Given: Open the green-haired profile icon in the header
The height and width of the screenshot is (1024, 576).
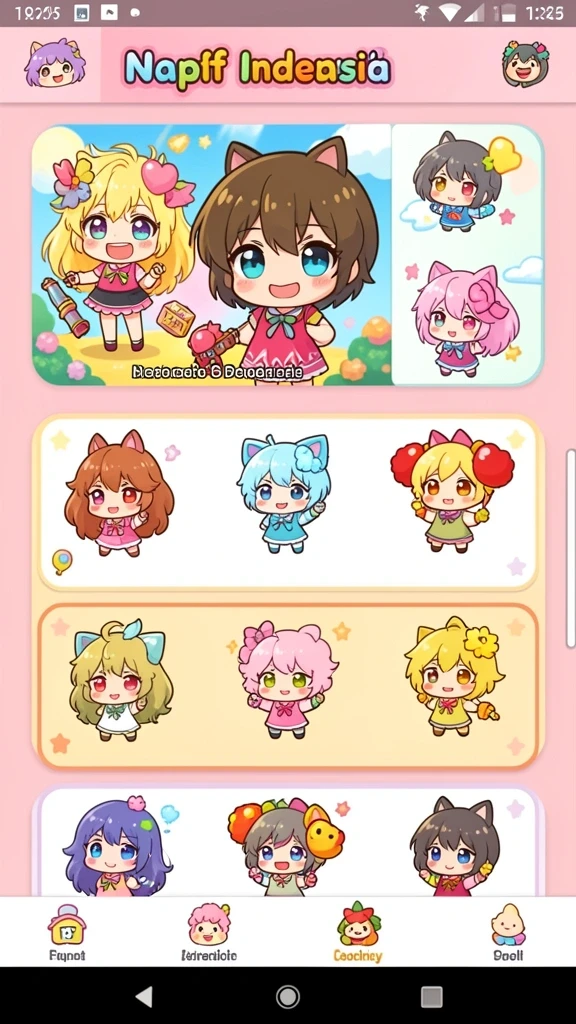Looking at the screenshot, I should coord(524,63).
